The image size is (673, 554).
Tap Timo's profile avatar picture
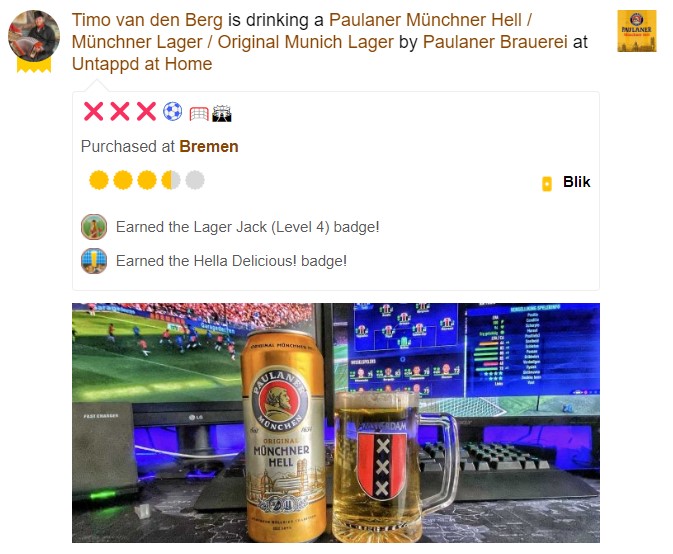pos(33,37)
